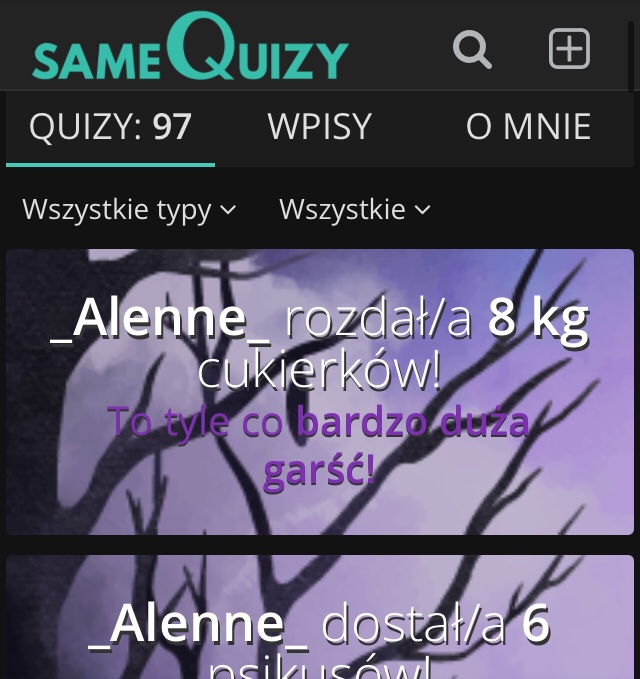
Task: Switch to the O mnie tab
Action: 528,127
